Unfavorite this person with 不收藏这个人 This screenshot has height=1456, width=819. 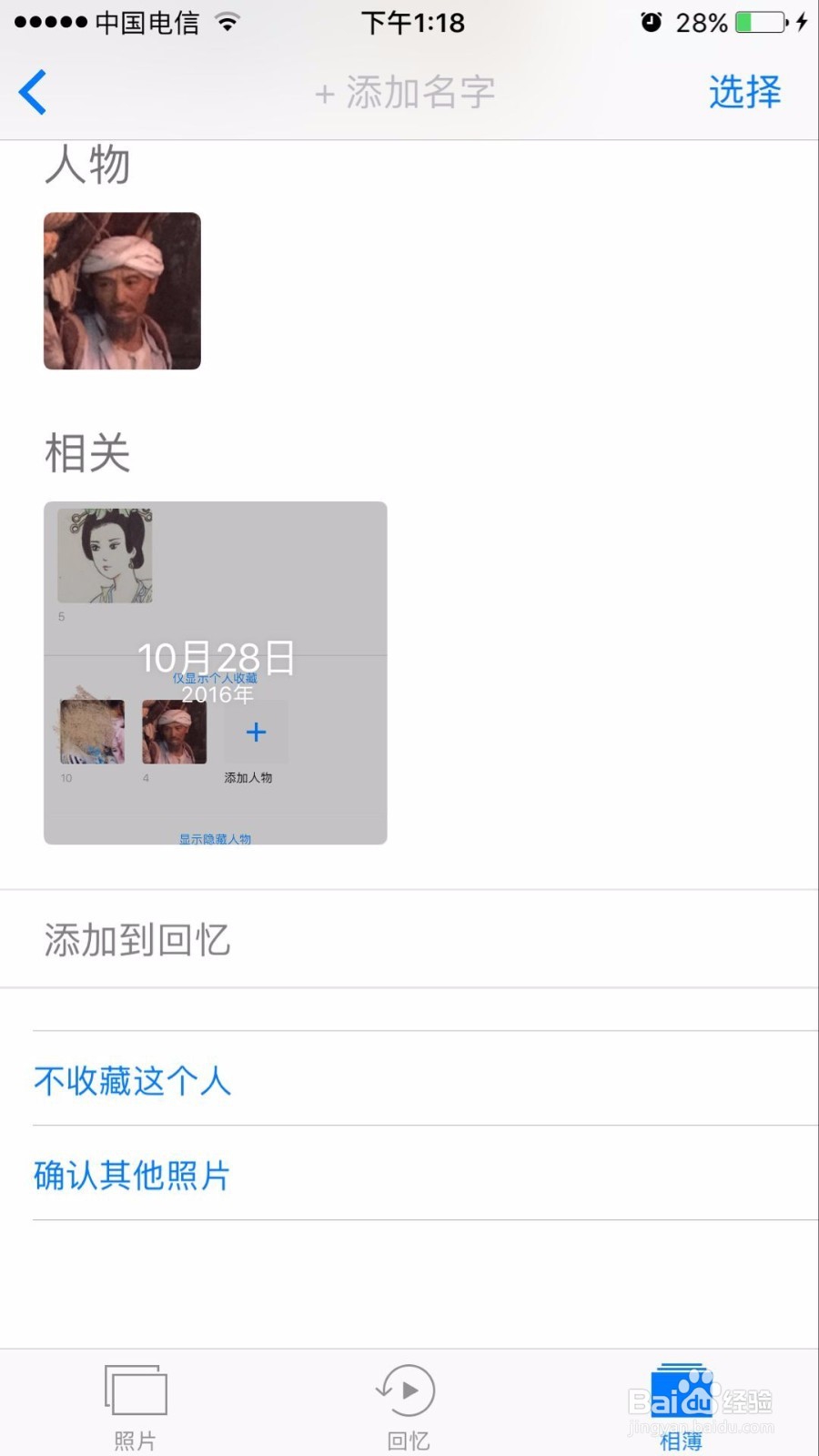pos(132,1082)
